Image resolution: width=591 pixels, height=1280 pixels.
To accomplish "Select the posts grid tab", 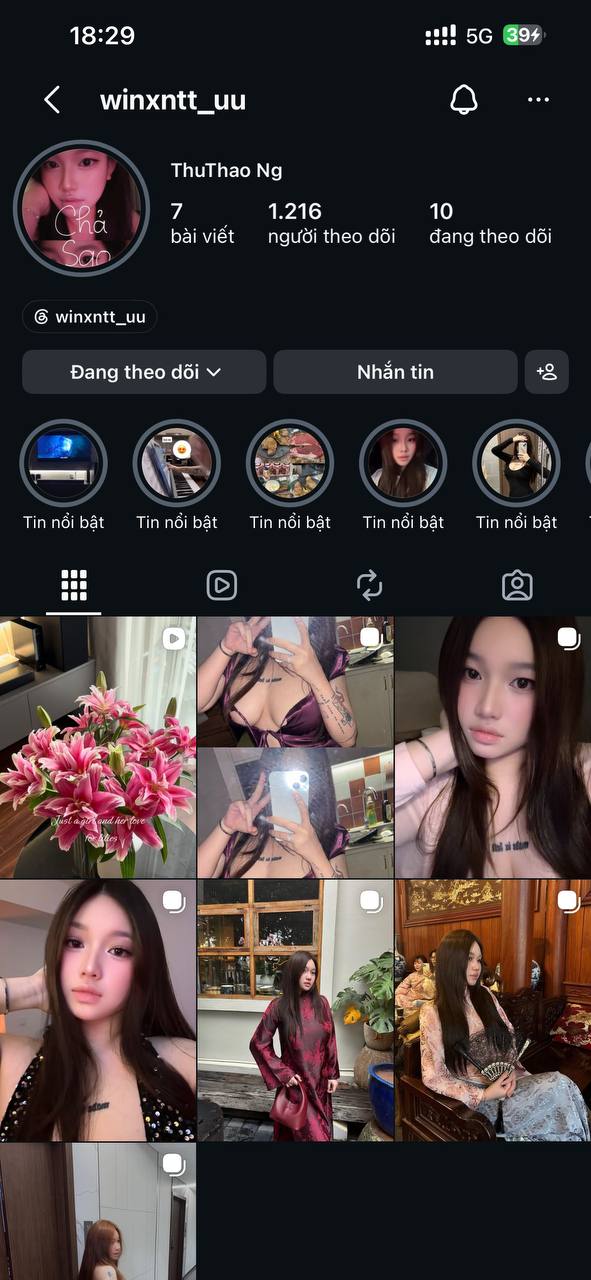I will pyautogui.click(x=74, y=585).
